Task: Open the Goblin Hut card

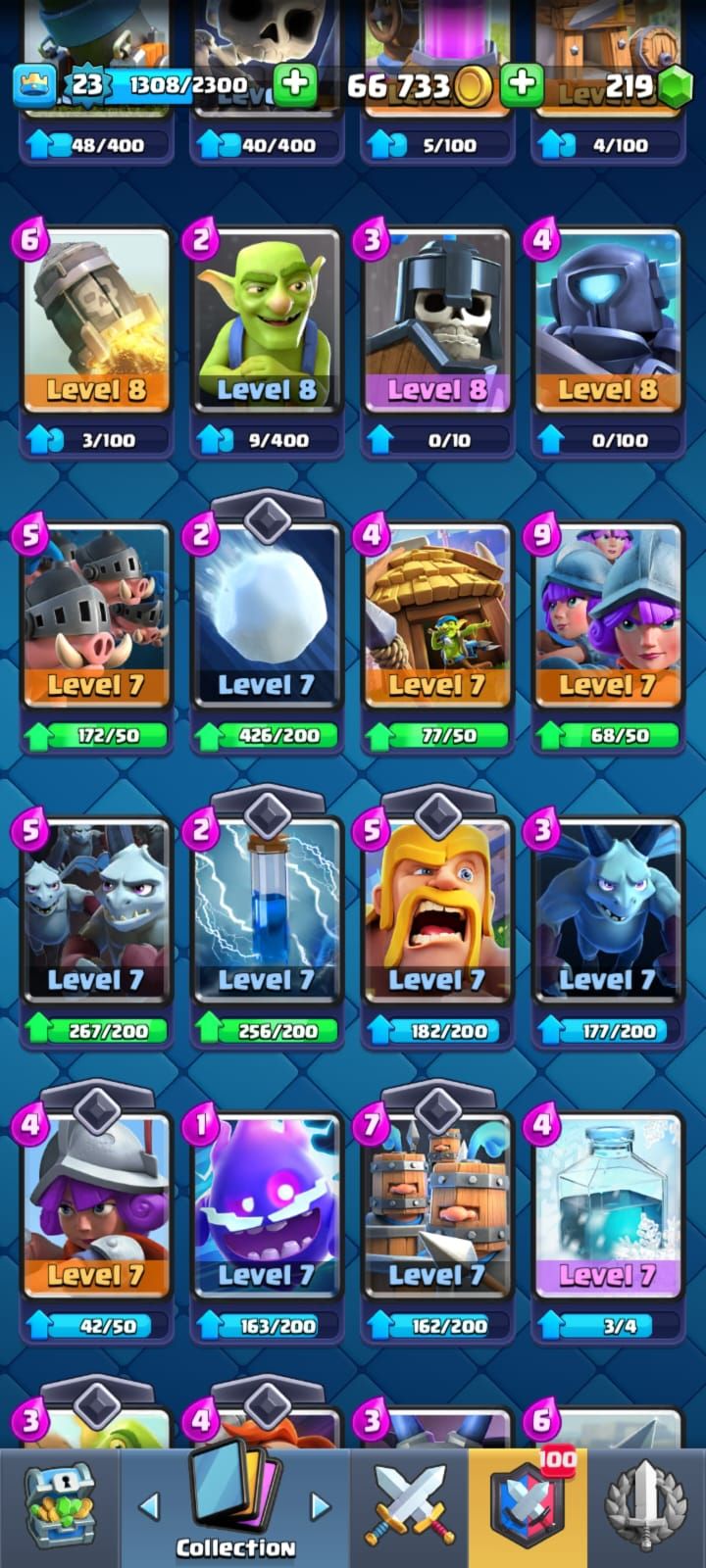Action: pyautogui.click(x=437, y=616)
